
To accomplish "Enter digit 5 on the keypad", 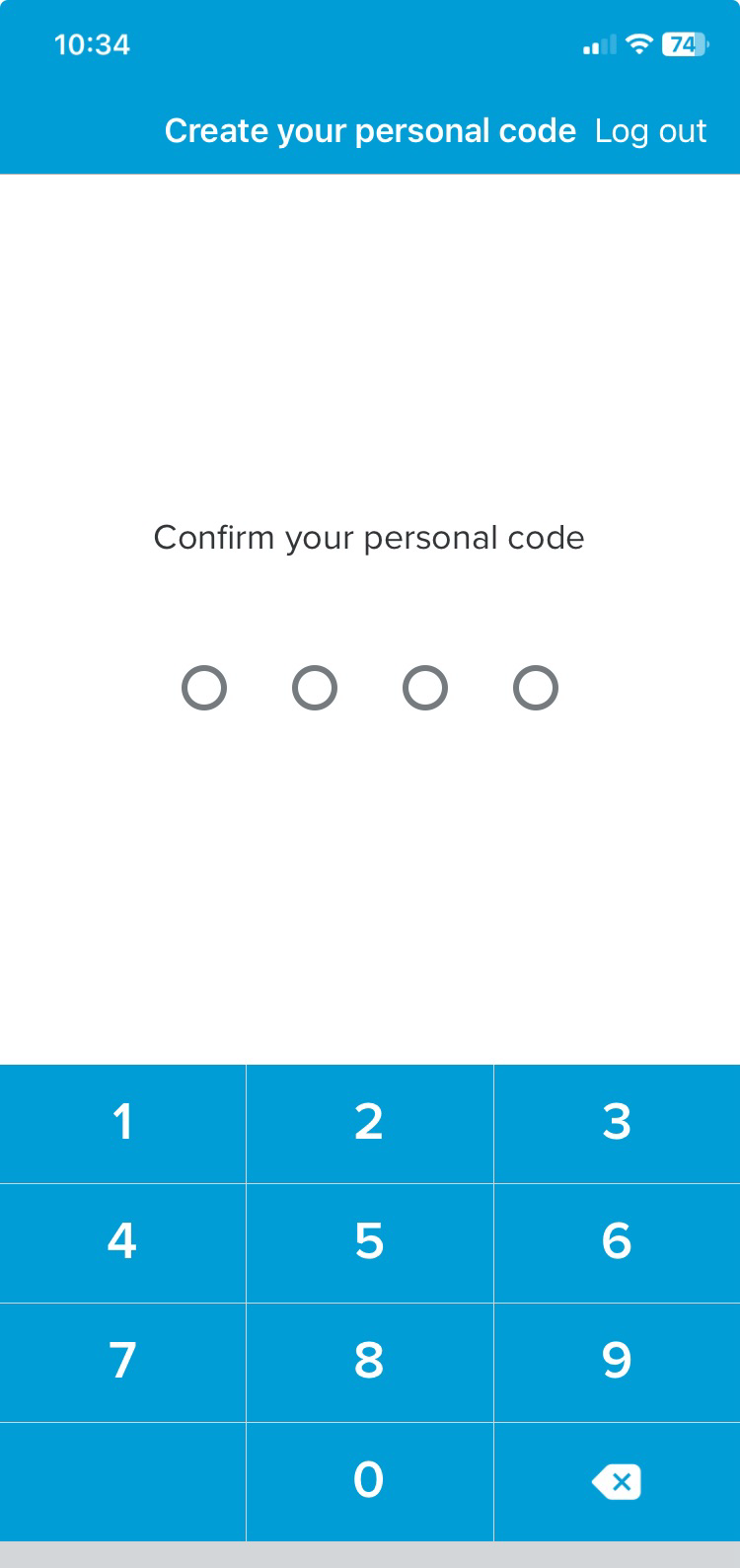I will pos(370,1243).
